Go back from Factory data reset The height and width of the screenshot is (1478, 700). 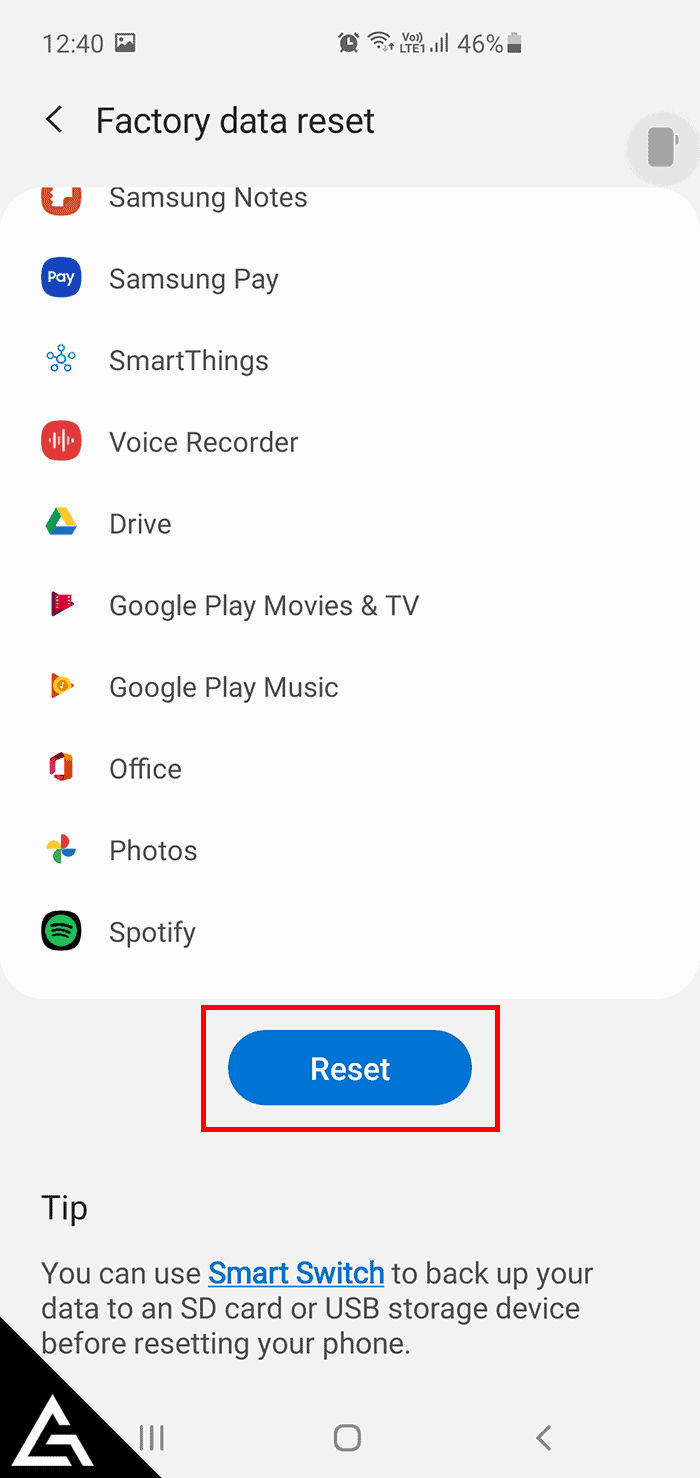point(55,121)
